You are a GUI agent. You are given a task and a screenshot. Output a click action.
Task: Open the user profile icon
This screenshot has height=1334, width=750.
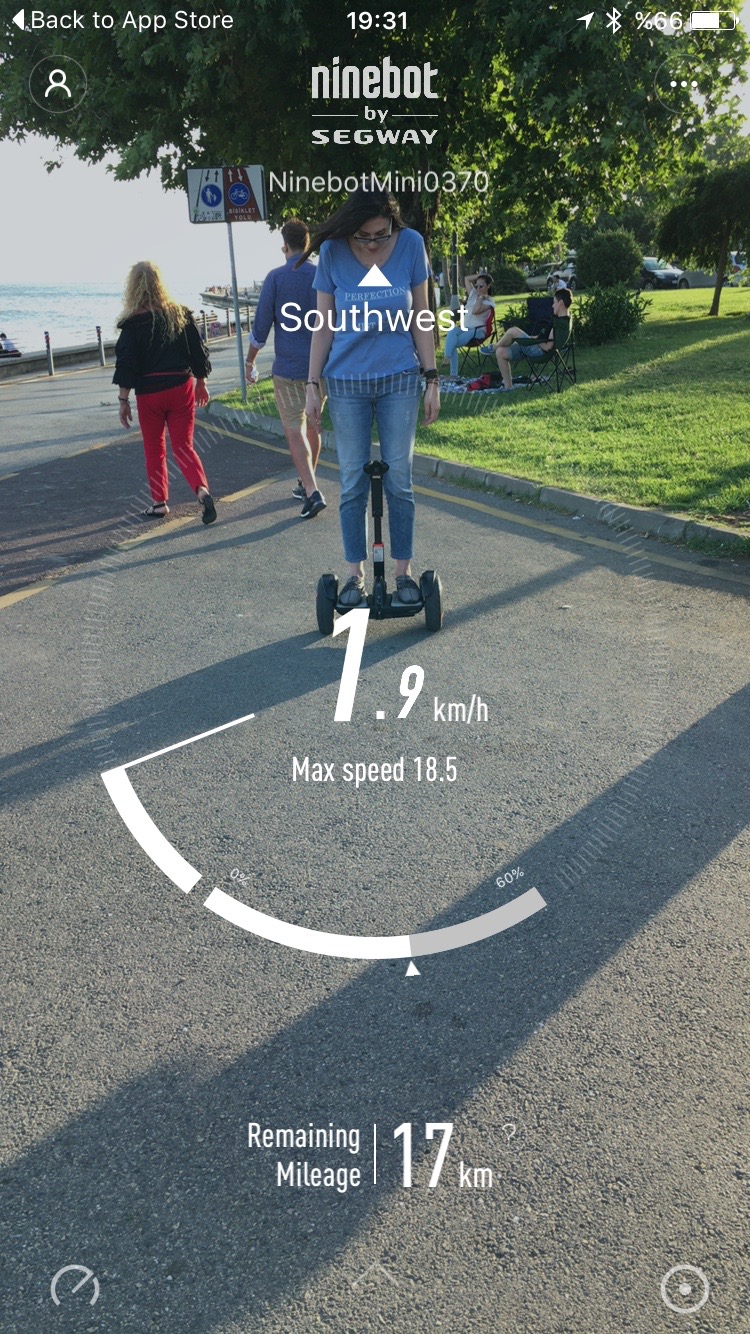pos(58,84)
